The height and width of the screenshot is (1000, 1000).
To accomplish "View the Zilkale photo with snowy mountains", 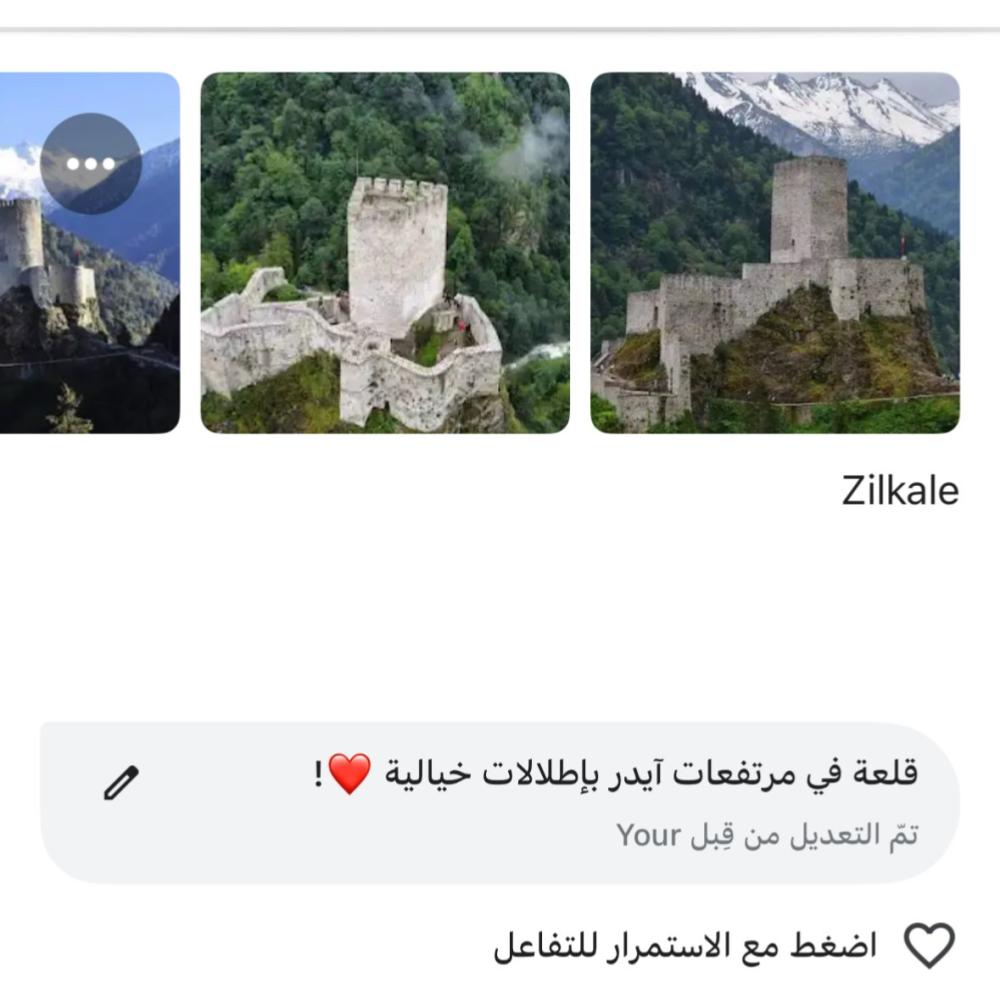I will (774, 253).
